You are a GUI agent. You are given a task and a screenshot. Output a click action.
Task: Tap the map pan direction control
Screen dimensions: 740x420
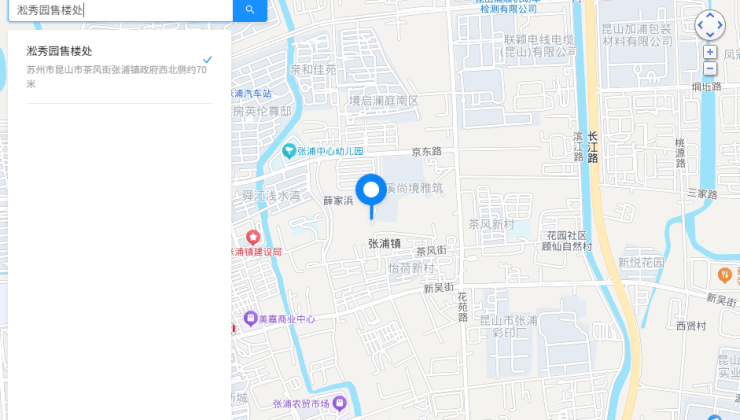pos(710,25)
